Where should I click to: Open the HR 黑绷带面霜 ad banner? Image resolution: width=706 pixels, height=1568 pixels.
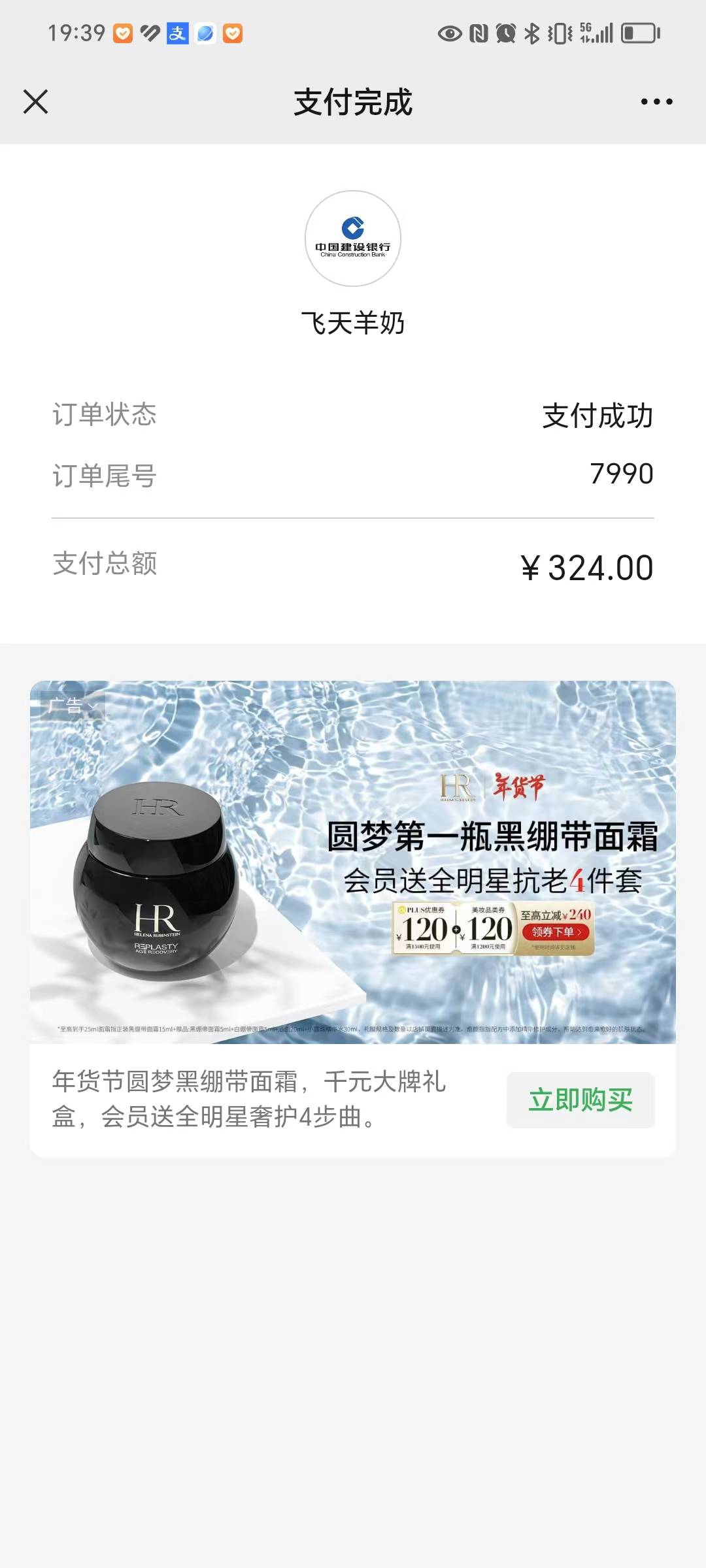click(353, 862)
